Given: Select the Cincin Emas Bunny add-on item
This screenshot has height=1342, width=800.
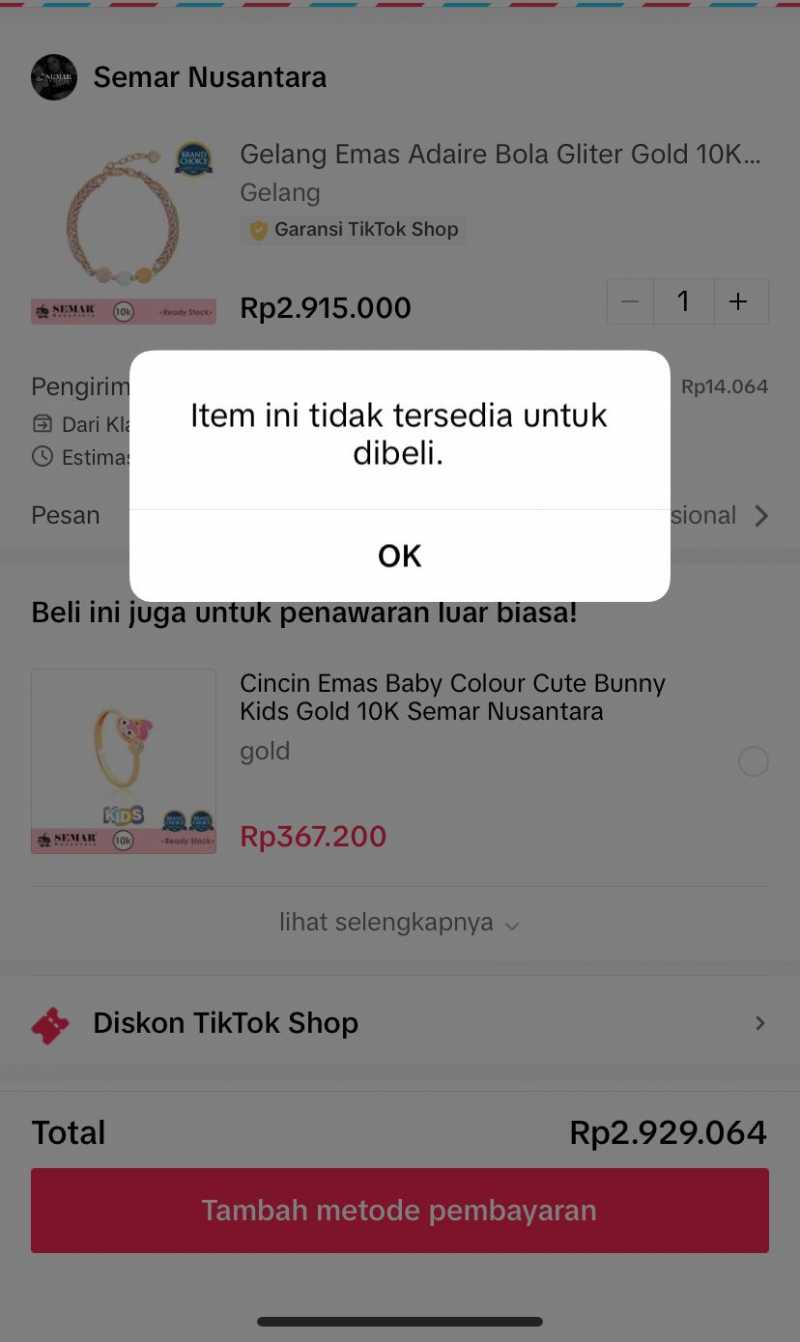Looking at the screenshot, I should pyautogui.click(x=753, y=762).
